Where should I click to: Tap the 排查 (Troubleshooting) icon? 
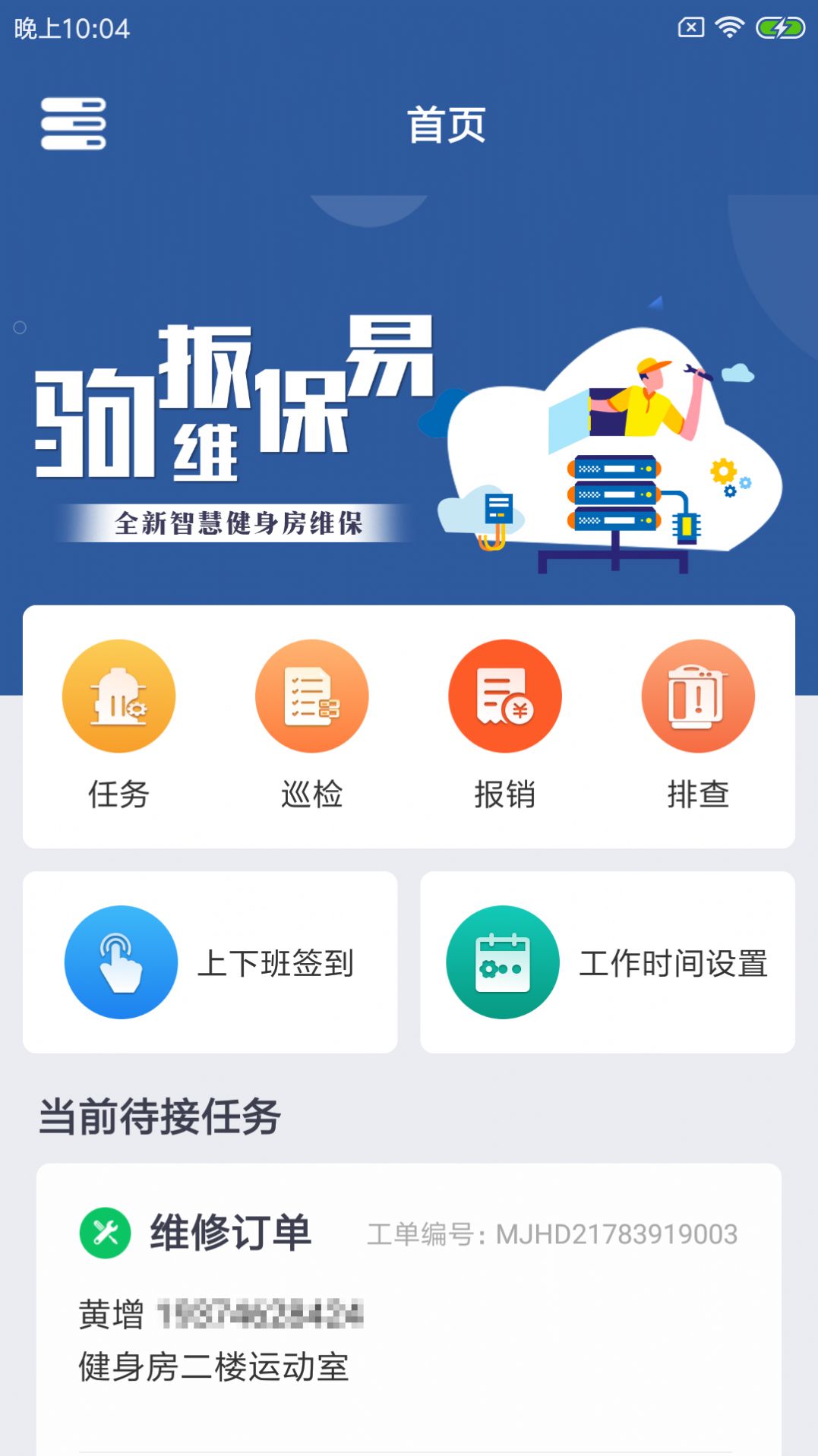[697, 696]
